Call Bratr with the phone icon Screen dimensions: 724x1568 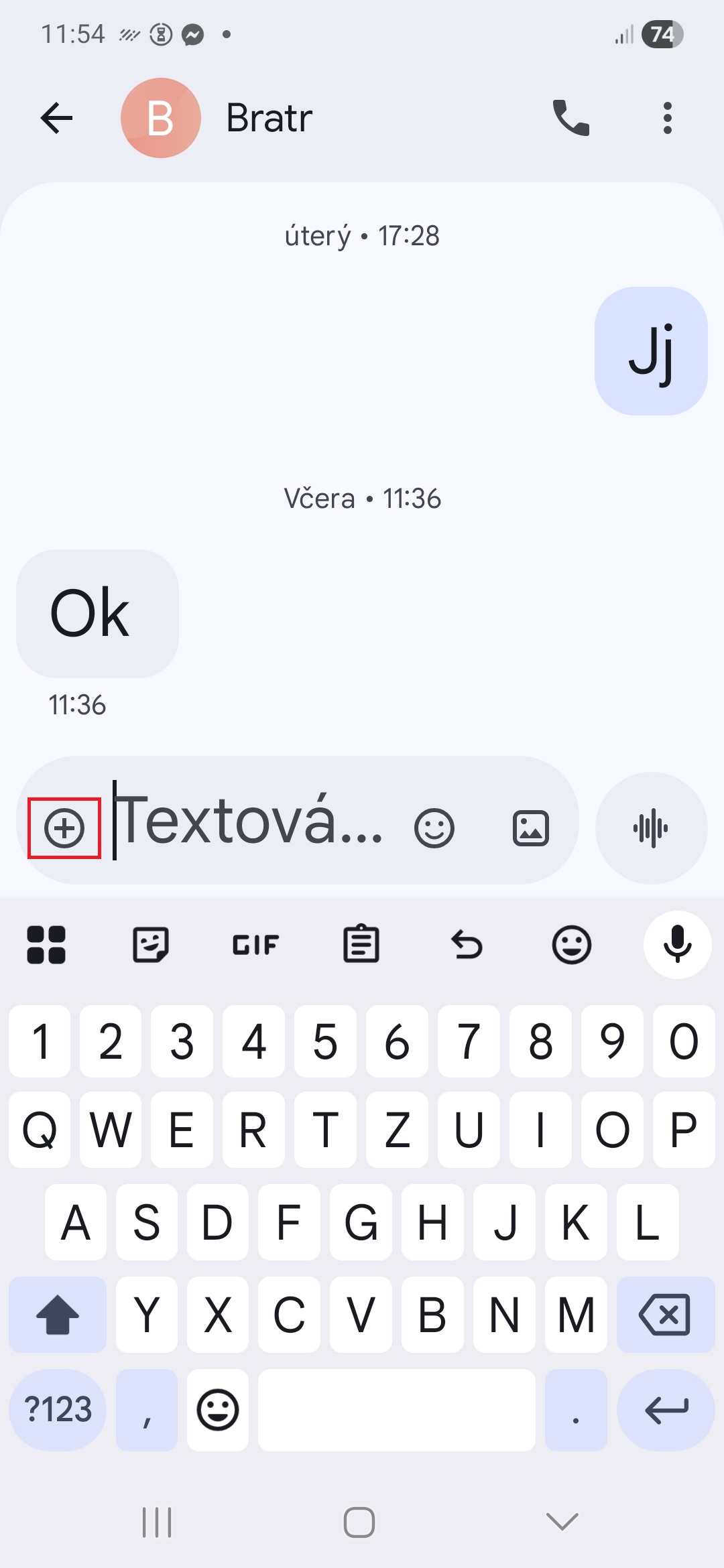point(570,119)
